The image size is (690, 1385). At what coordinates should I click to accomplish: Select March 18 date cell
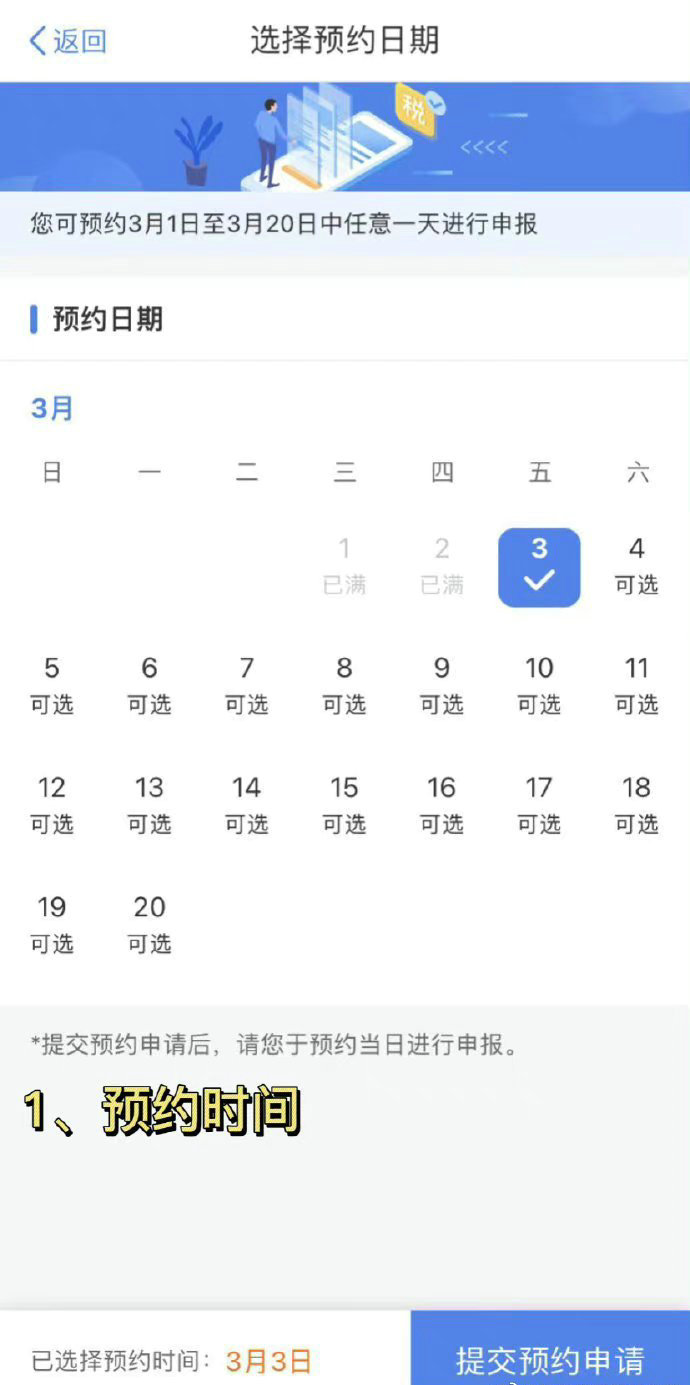pos(636,806)
